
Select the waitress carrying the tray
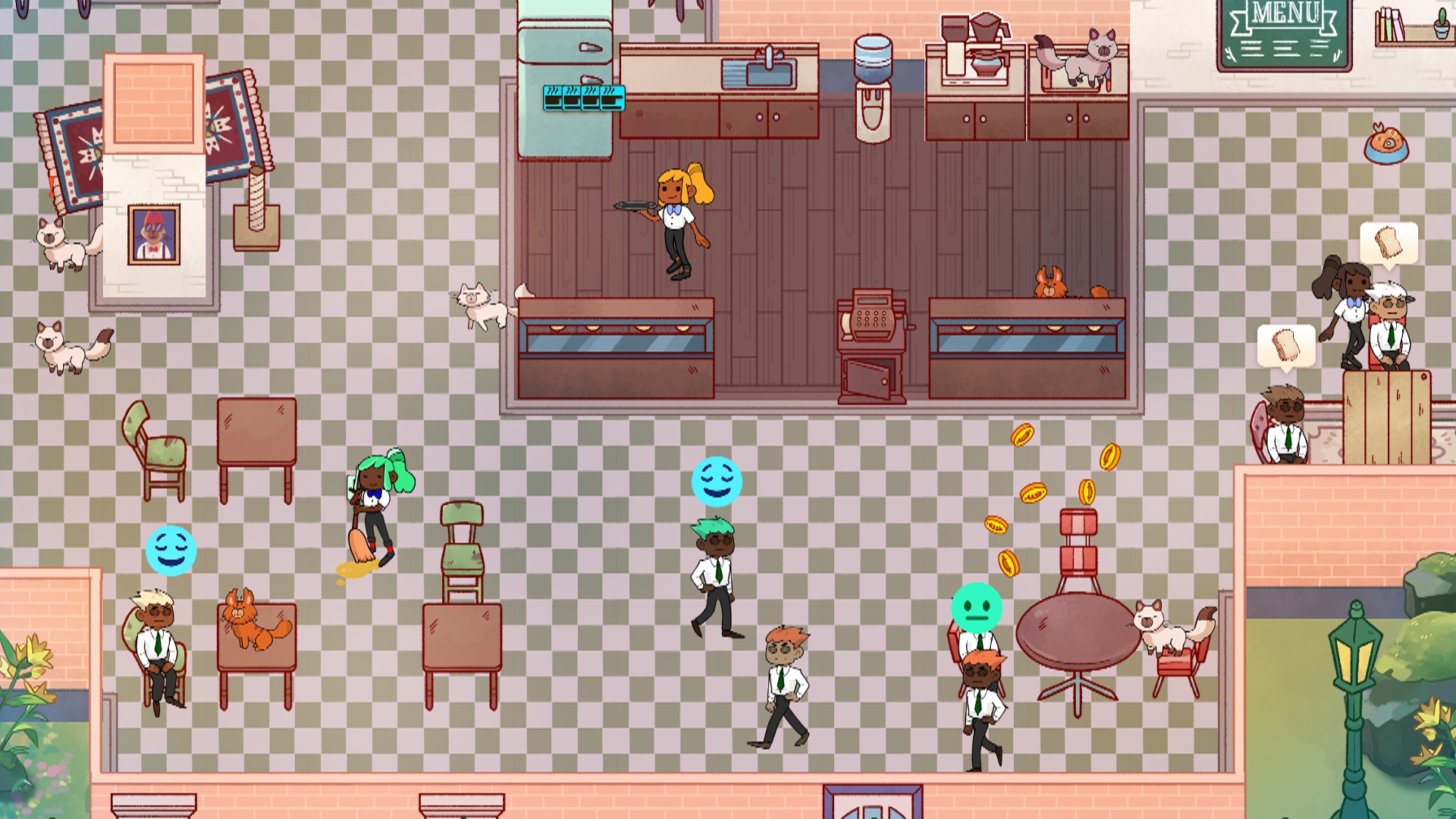678,220
